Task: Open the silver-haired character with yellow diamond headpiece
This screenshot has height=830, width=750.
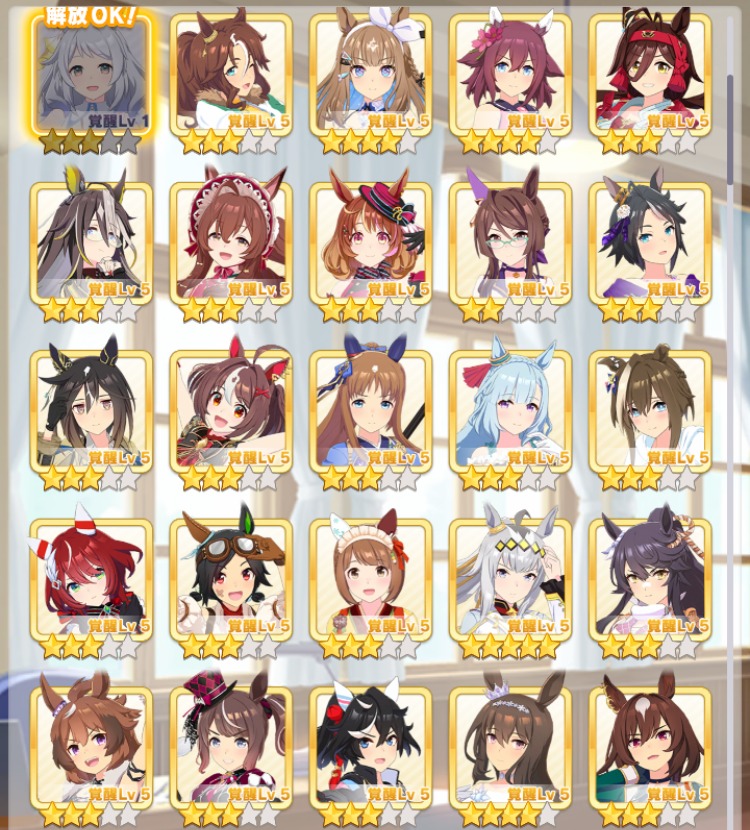Action: (510, 578)
